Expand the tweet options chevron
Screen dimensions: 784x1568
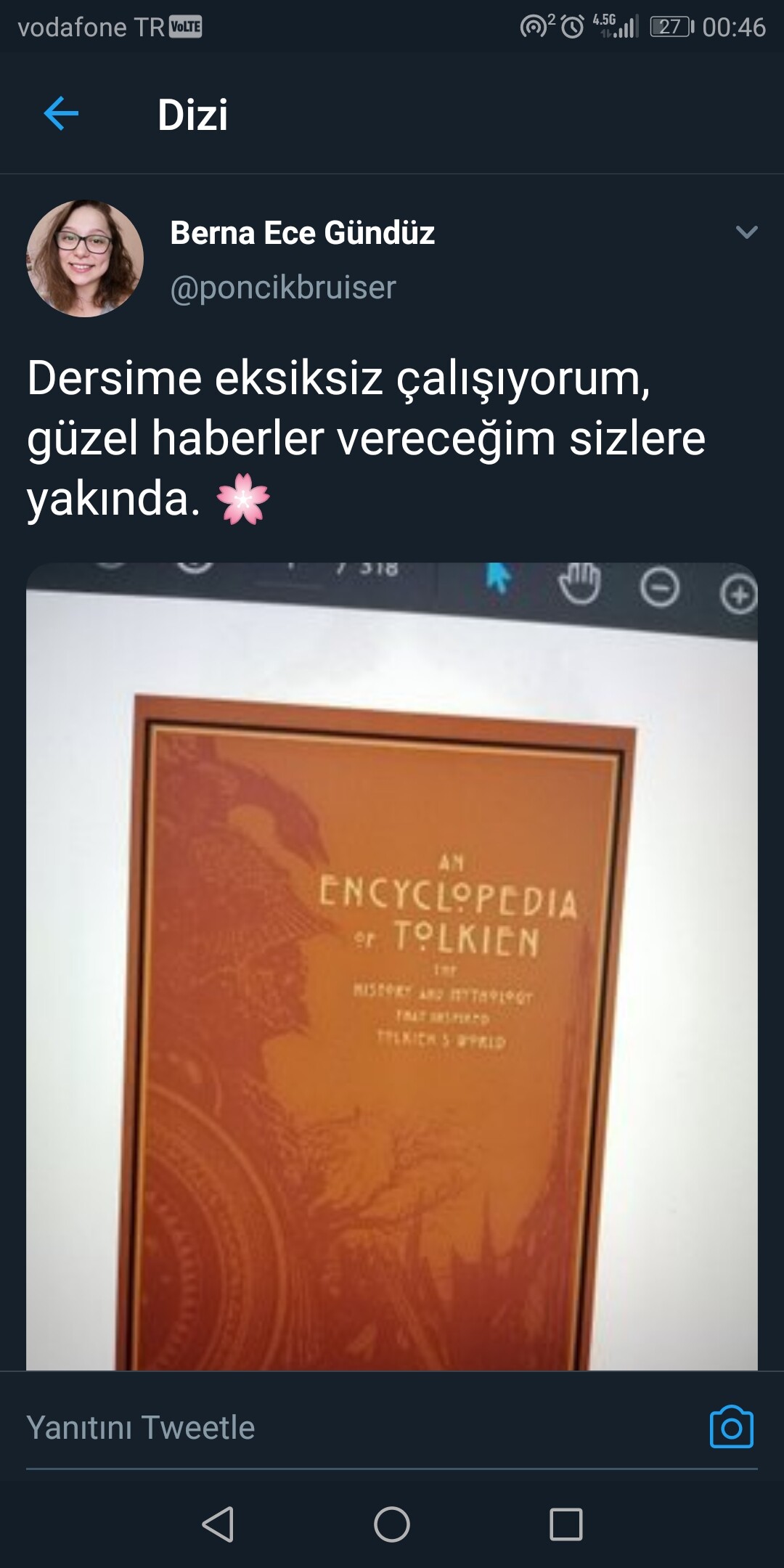[x=746, y=232]
